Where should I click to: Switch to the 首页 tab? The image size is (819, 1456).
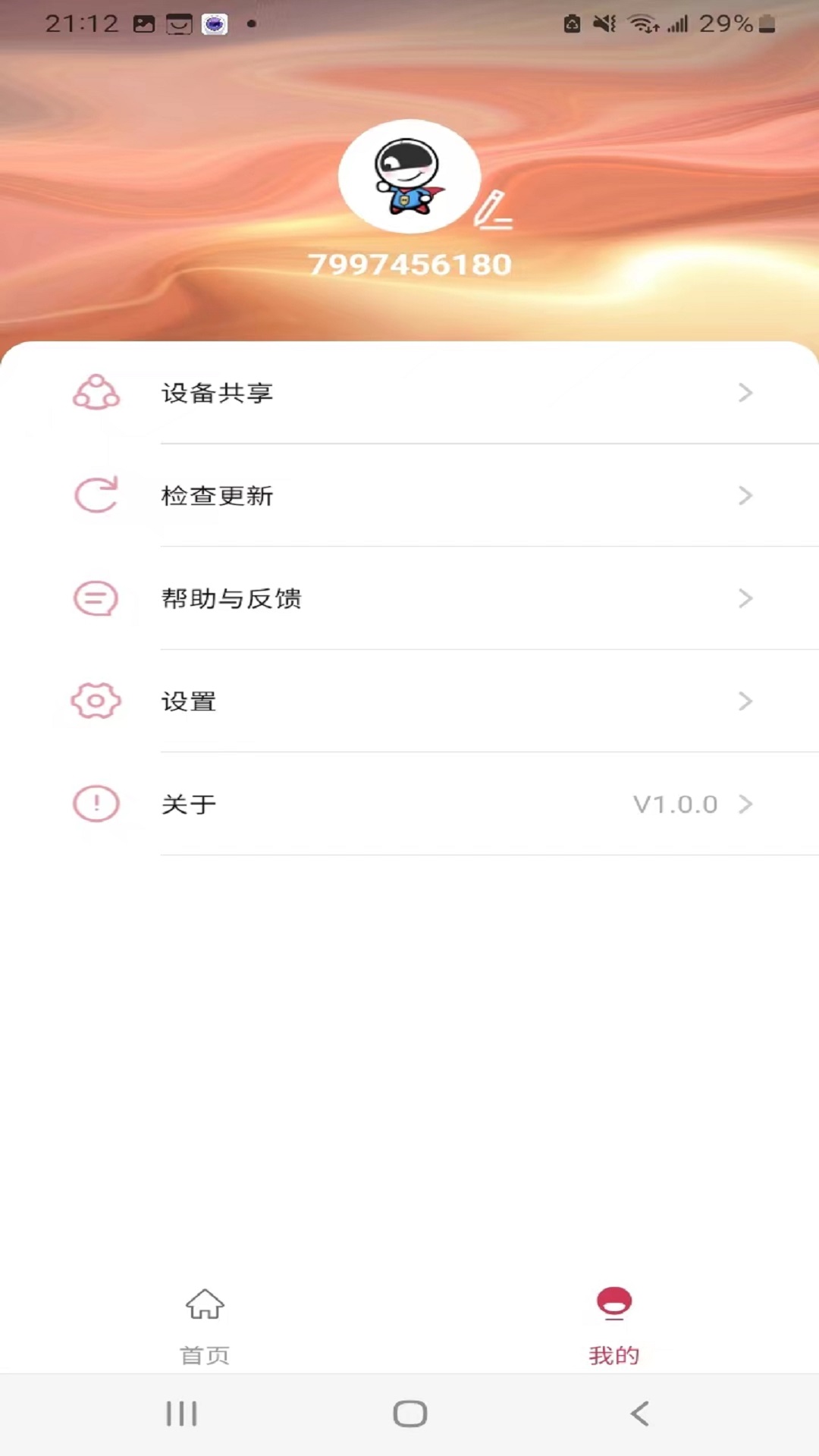pos(204,1323)
